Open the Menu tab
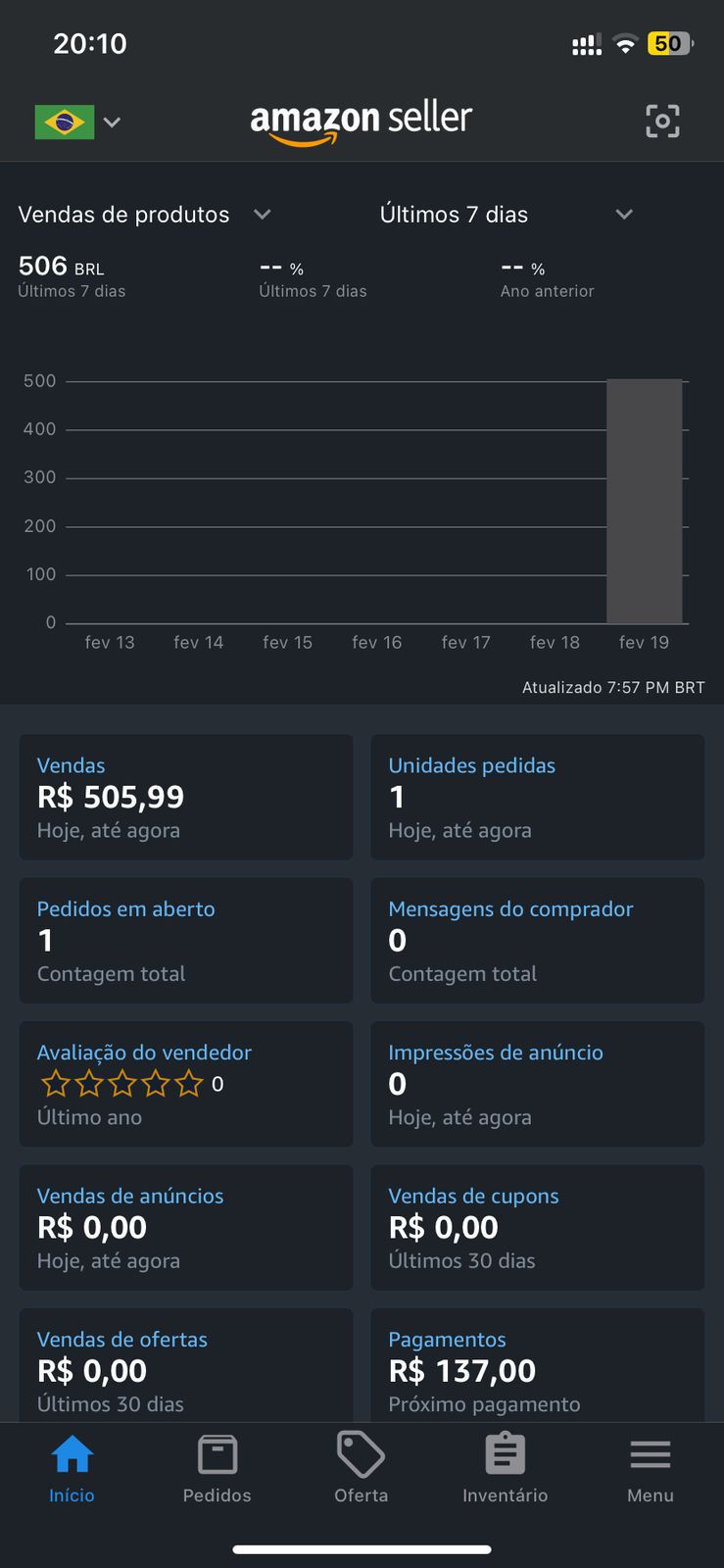 (651, 1468)
